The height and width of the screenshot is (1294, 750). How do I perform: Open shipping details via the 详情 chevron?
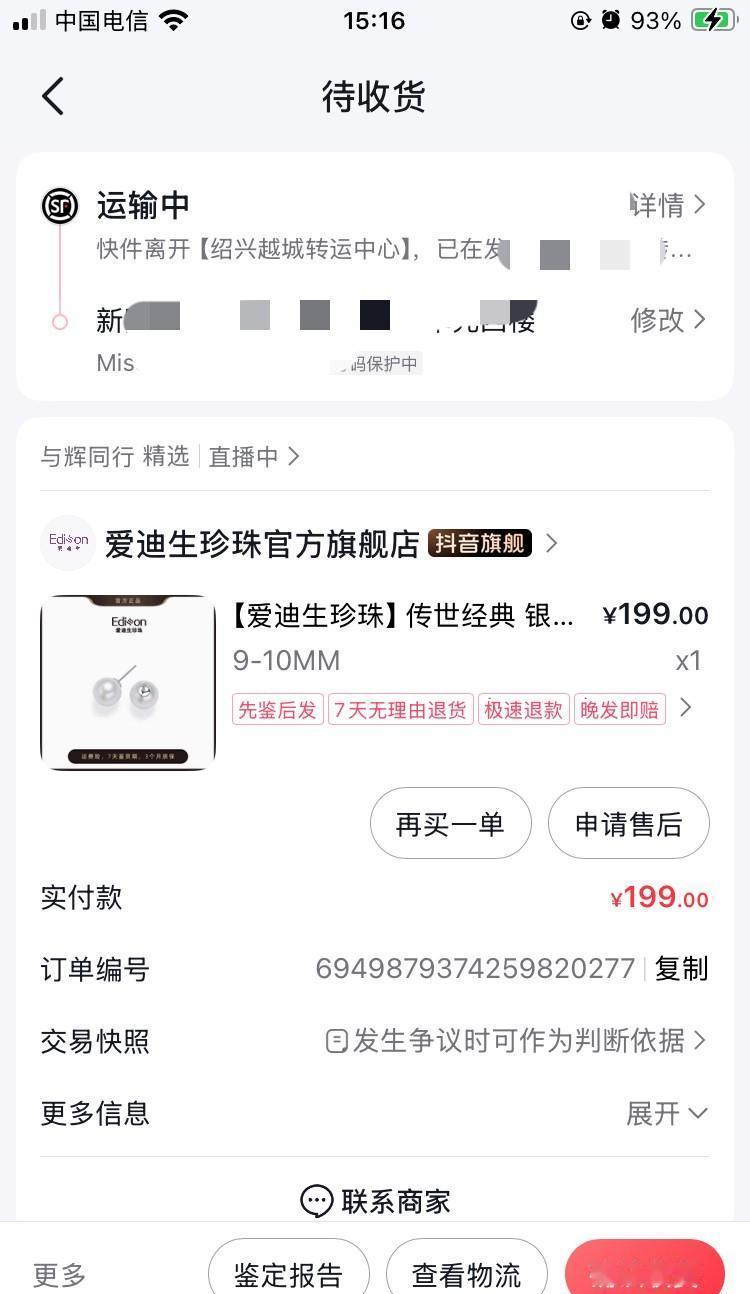(x=668, y=205)
